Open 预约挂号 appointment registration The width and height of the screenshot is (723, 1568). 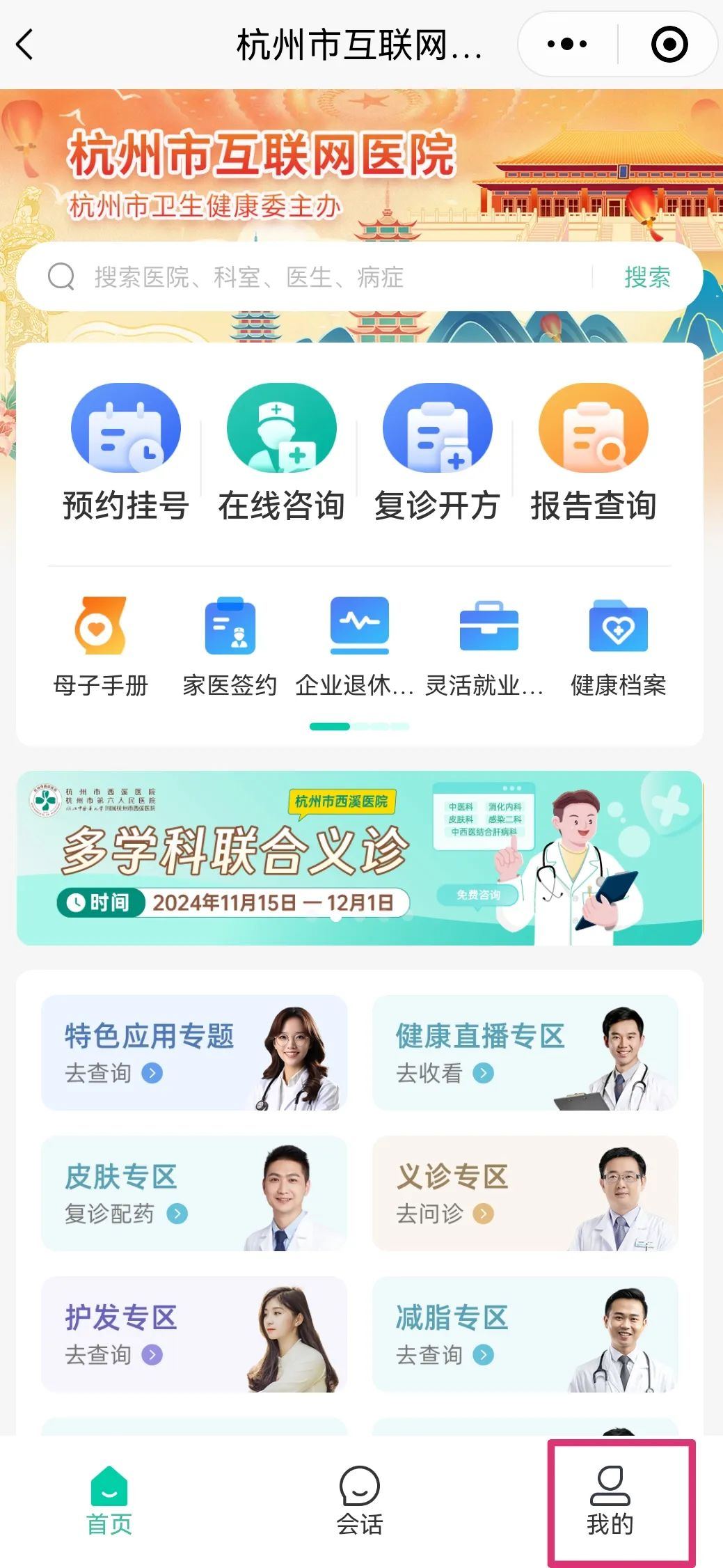pos(126,453)
